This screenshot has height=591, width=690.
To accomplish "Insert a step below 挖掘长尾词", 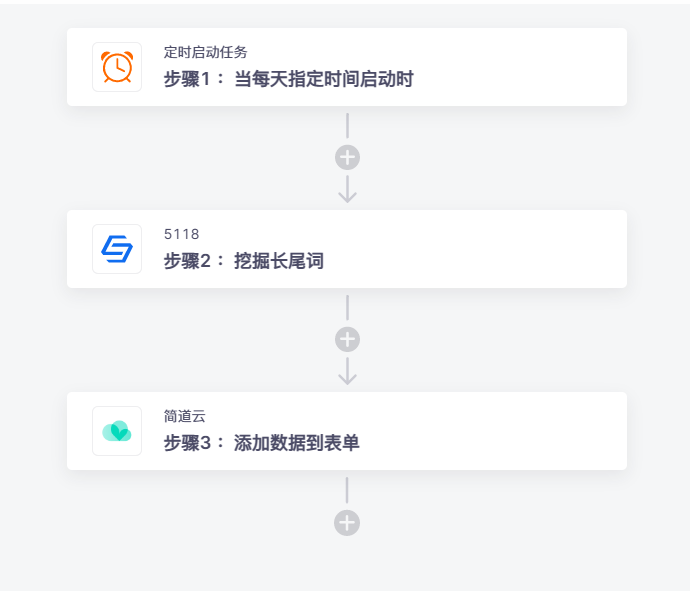I will point(347,340).
